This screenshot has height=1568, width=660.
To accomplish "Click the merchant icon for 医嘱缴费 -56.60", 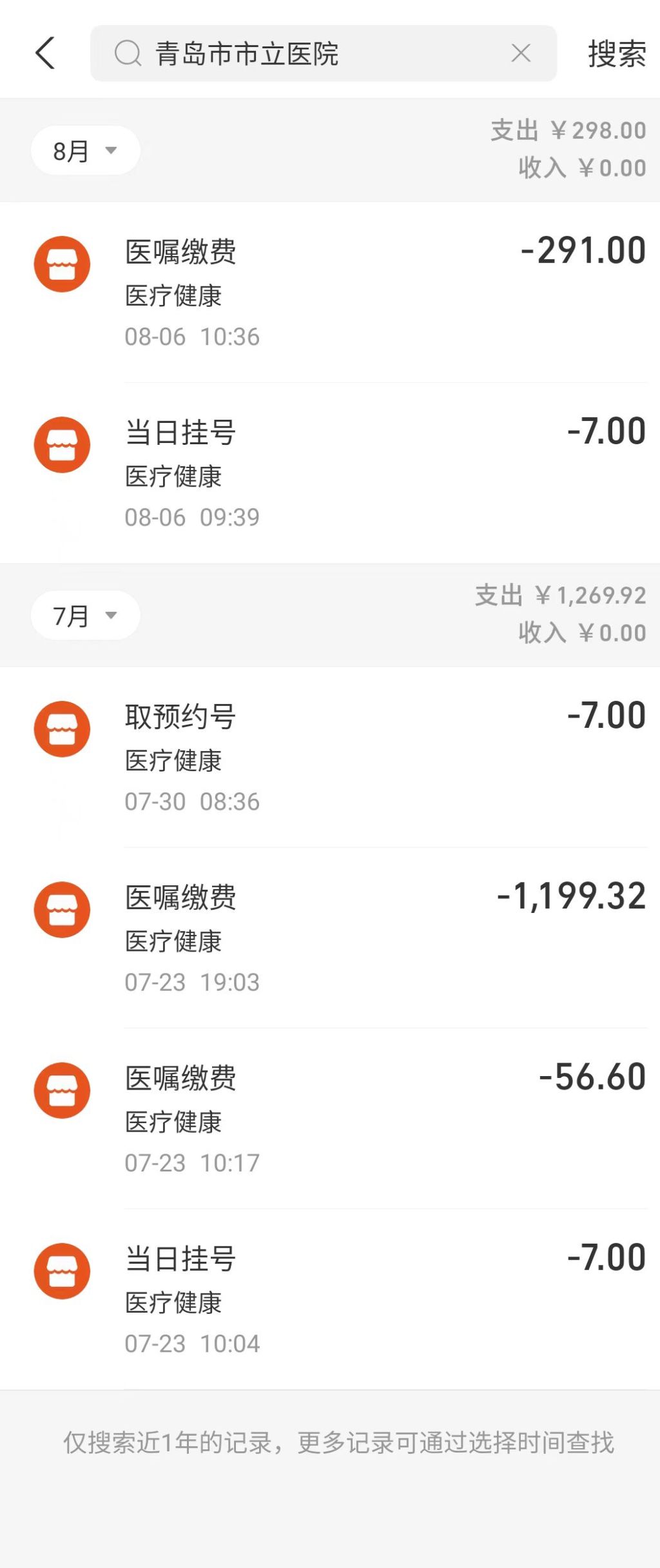I will [x=63, y=1091].
